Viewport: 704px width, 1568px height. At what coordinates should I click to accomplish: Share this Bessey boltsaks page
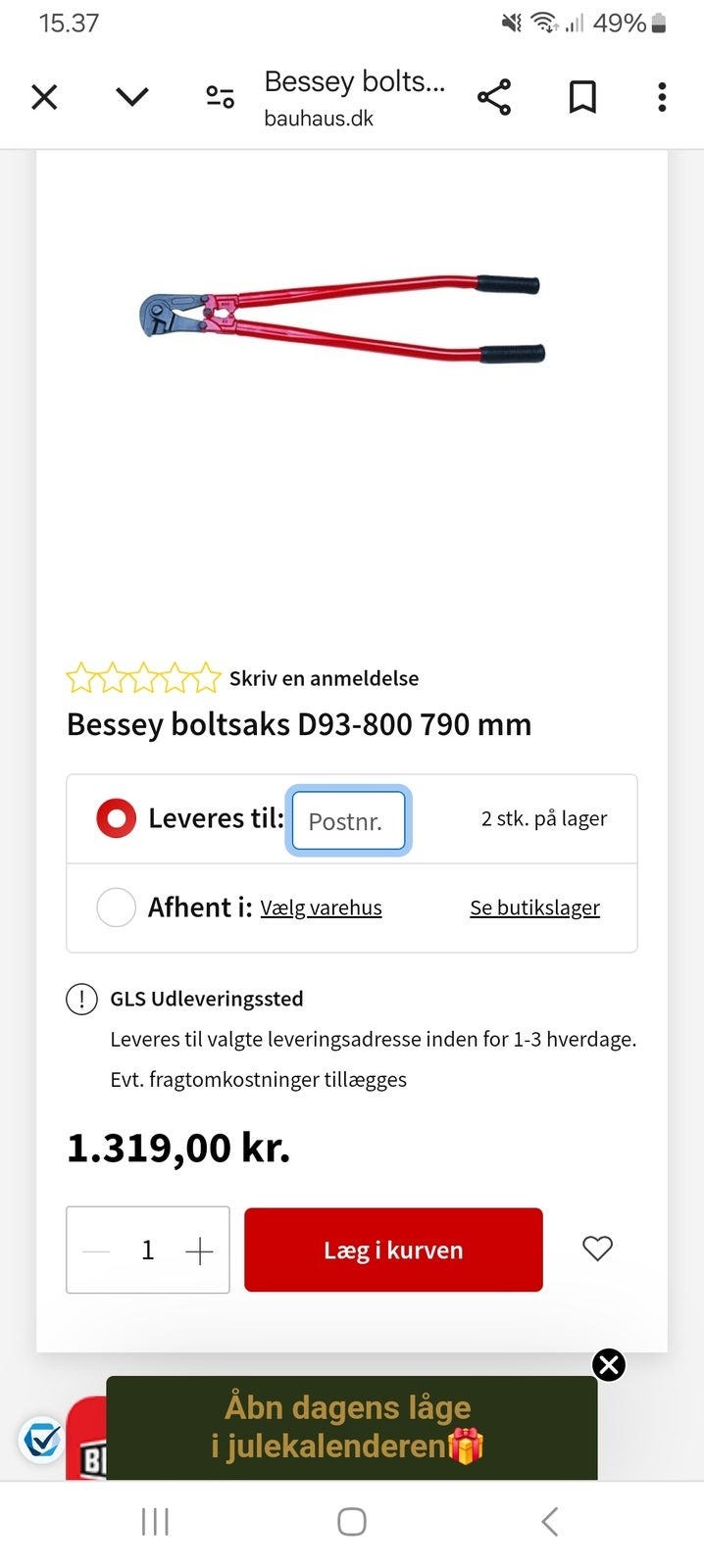[x=494, y=97]
